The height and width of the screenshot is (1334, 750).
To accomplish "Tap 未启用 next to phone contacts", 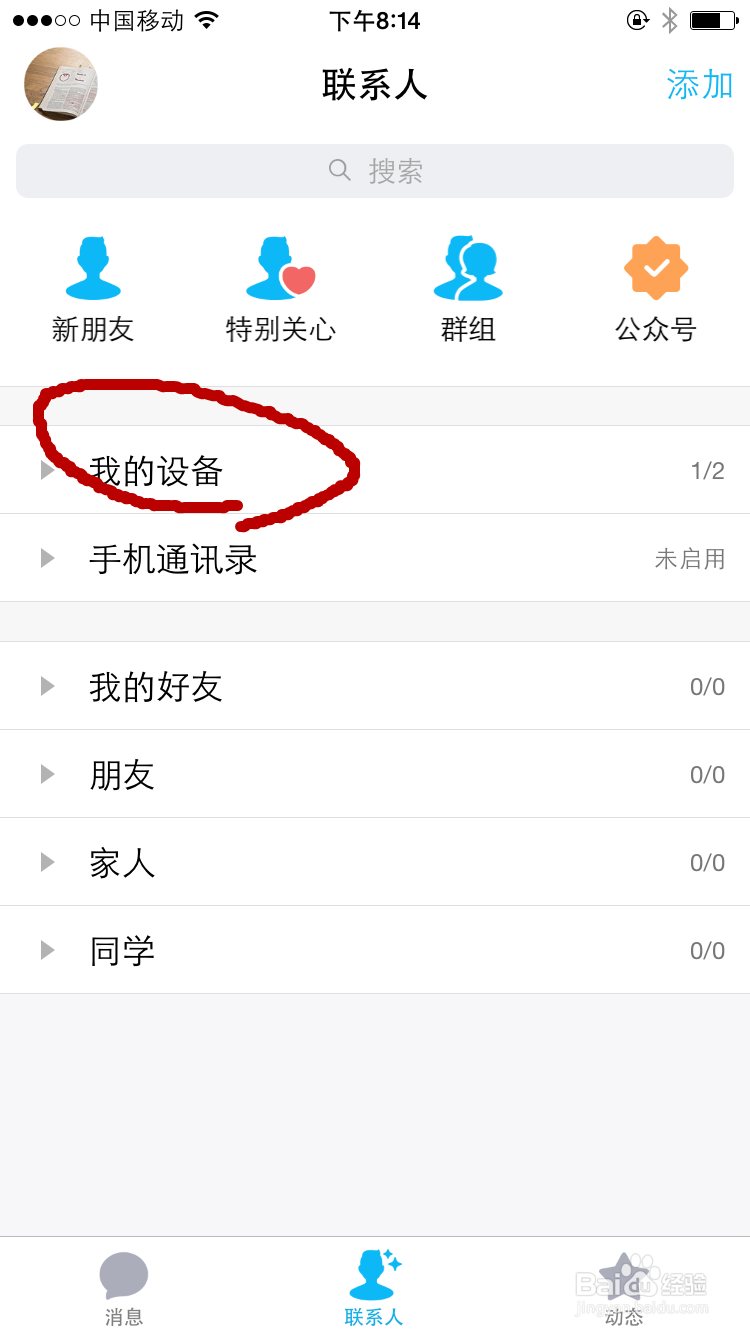I will click(x=694, y=559).
